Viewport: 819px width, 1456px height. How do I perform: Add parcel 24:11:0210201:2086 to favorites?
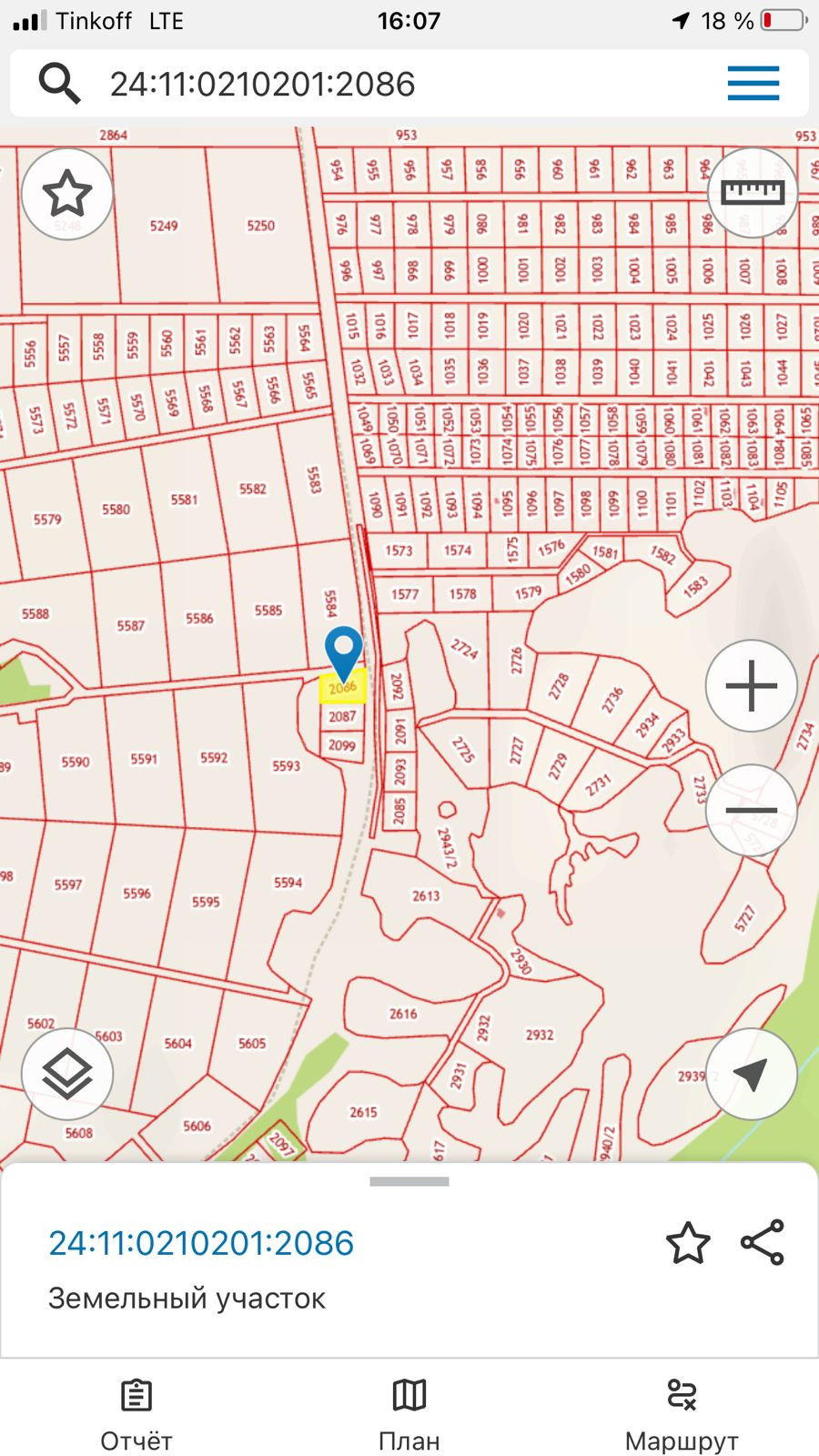[x=687, y=1243]
